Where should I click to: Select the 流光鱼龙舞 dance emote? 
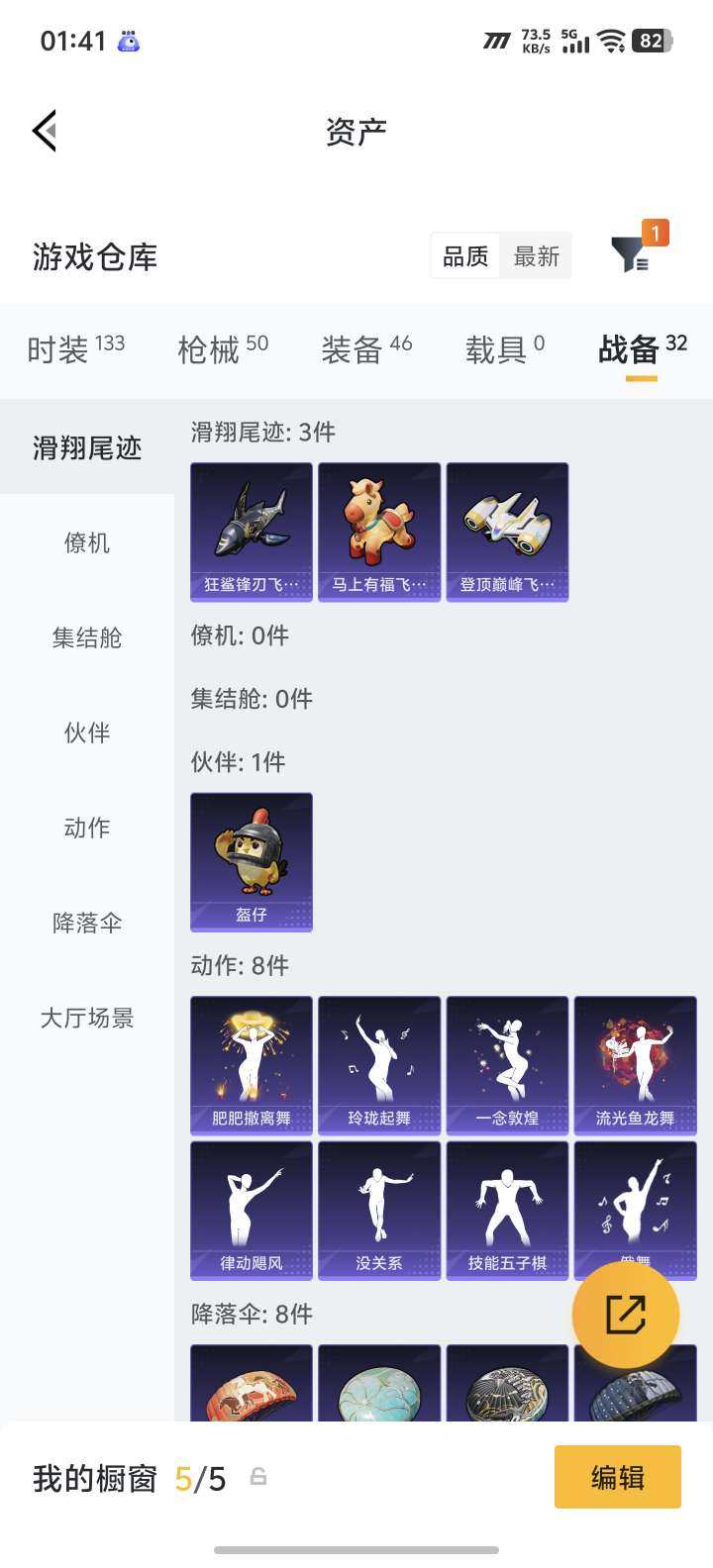coord(635,1064)
